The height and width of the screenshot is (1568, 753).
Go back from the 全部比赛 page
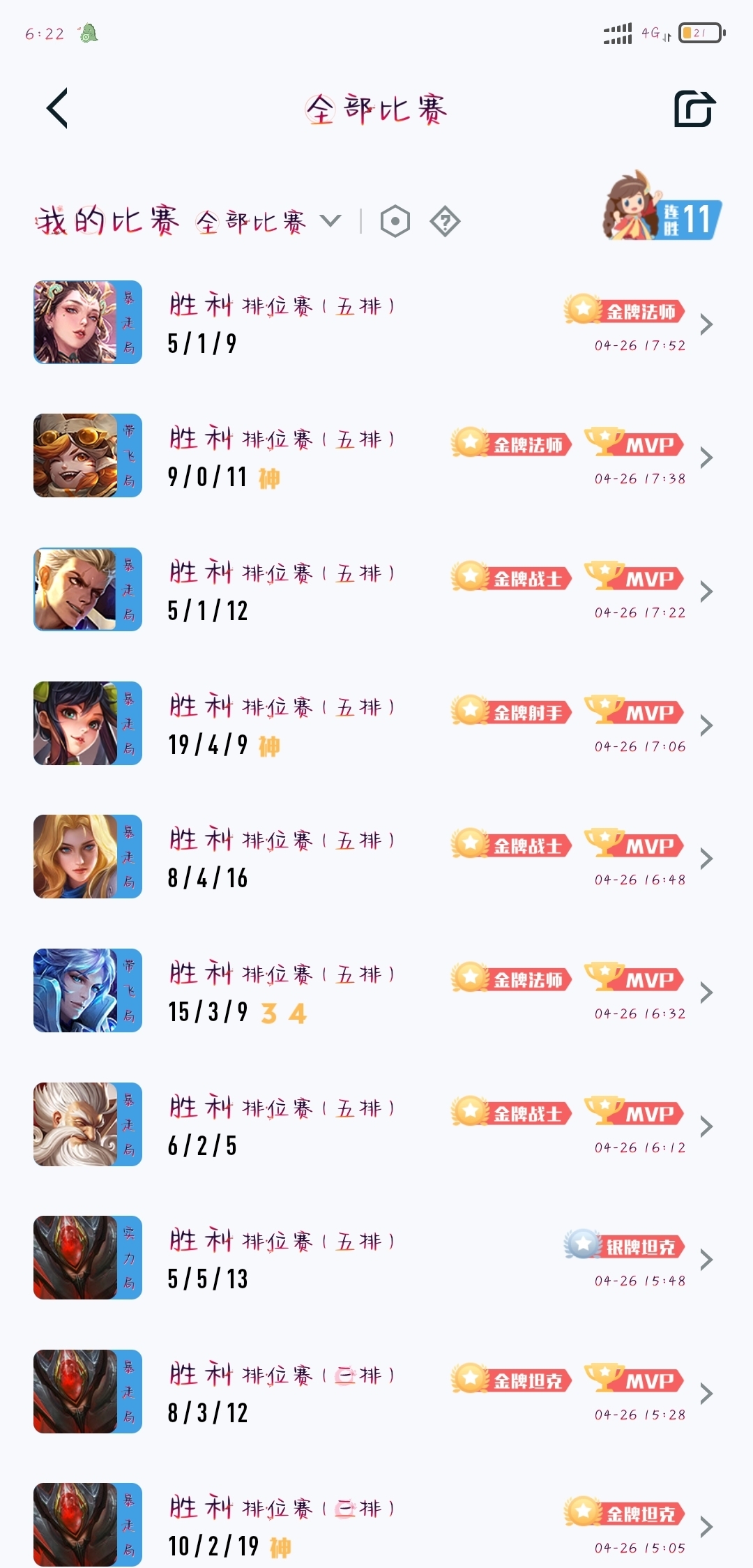(x=57, y=108)
